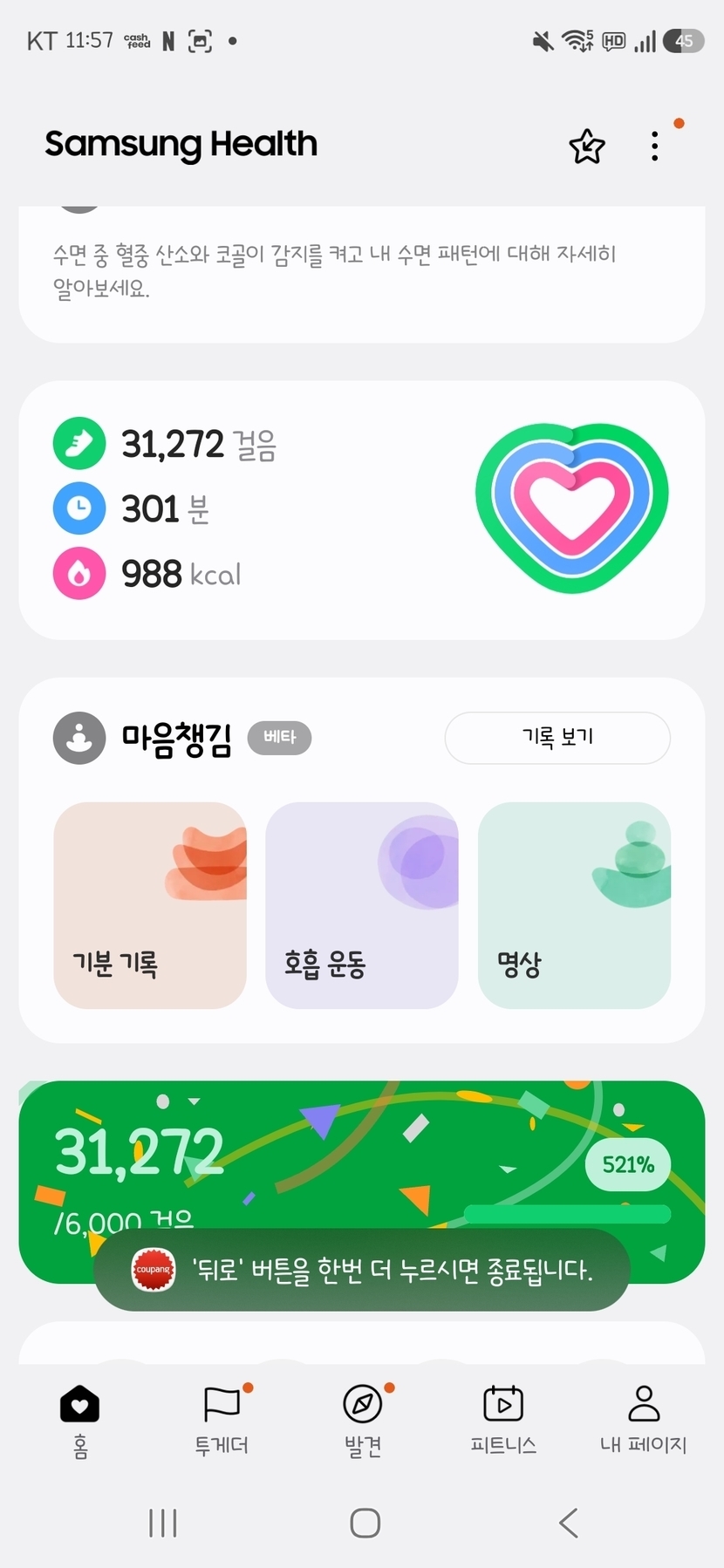Open the recent apps button
The height and width of the screenshot is (1568, 724).
[x=163, y=1523]
